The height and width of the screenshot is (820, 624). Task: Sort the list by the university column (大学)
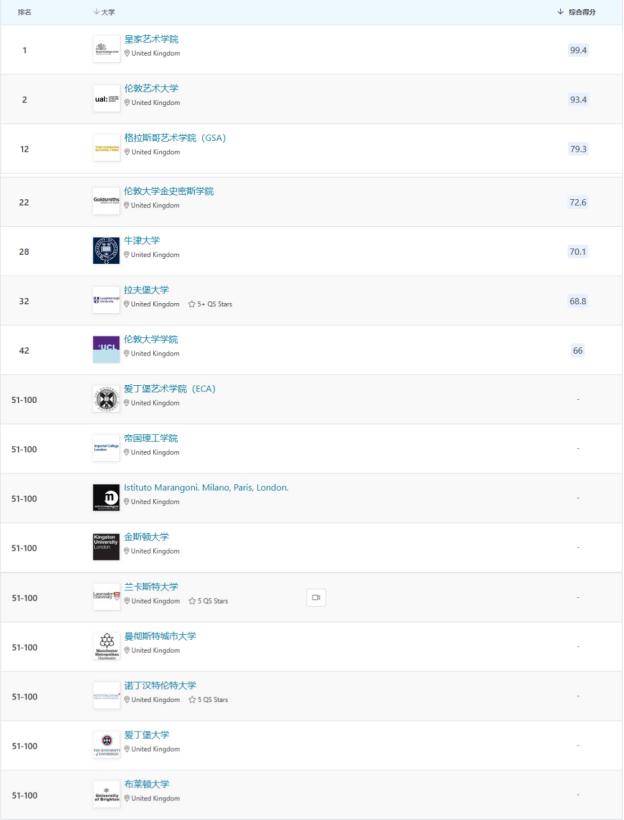(104, 12)
